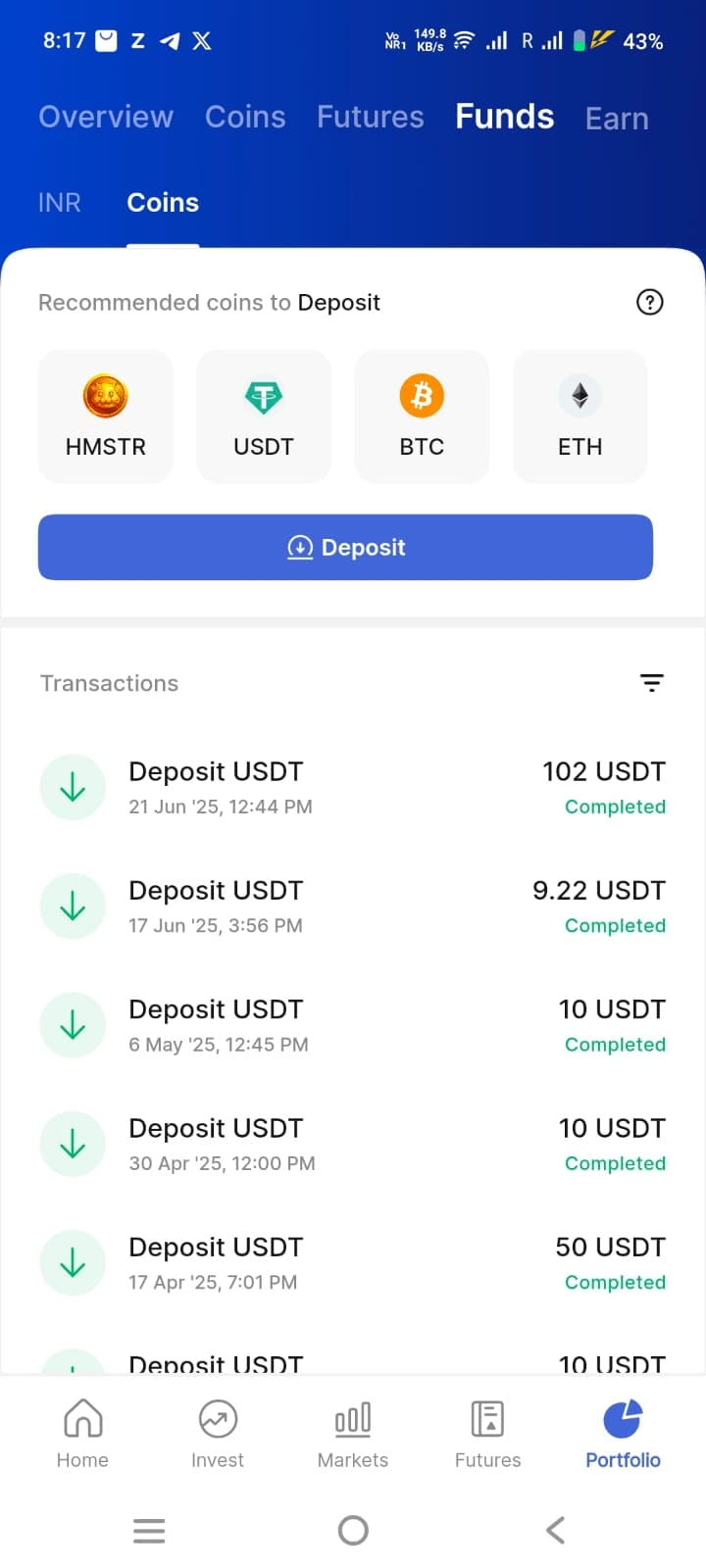Switch to the Overview tab
The image size is (706, 1568).
click(106, 118)
